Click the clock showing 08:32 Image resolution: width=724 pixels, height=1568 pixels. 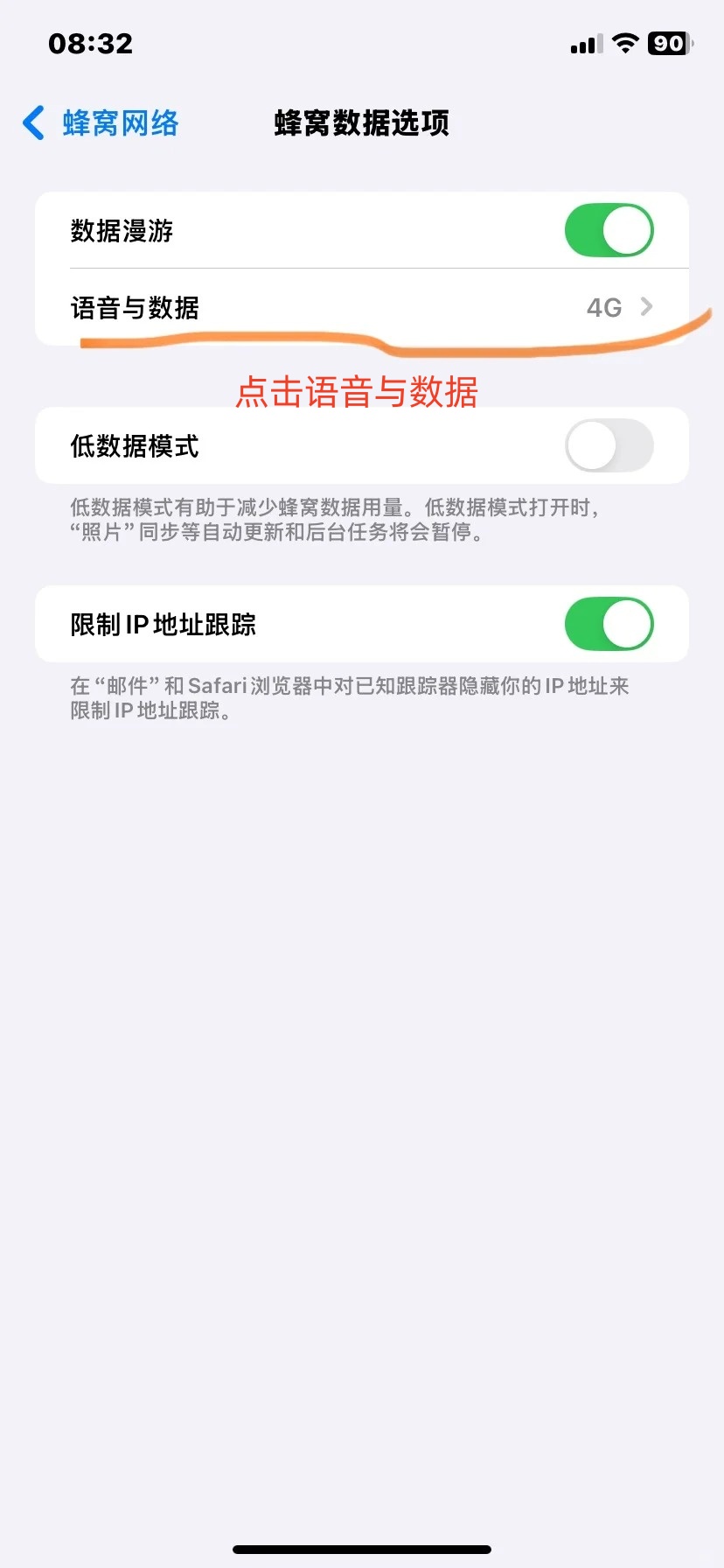(x=90, y=43)
